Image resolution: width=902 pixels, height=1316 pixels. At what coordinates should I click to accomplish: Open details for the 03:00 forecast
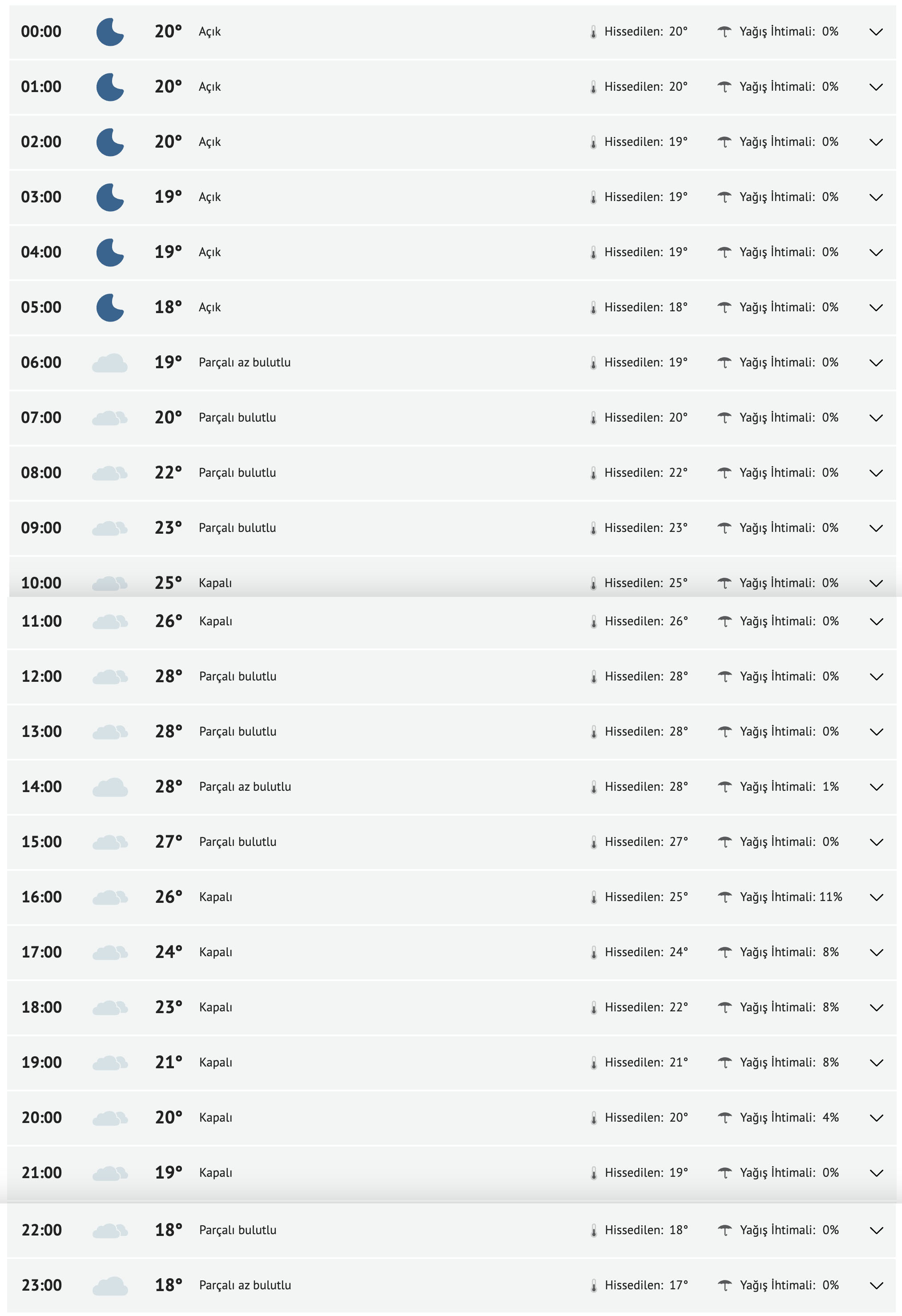pos(875,197)
